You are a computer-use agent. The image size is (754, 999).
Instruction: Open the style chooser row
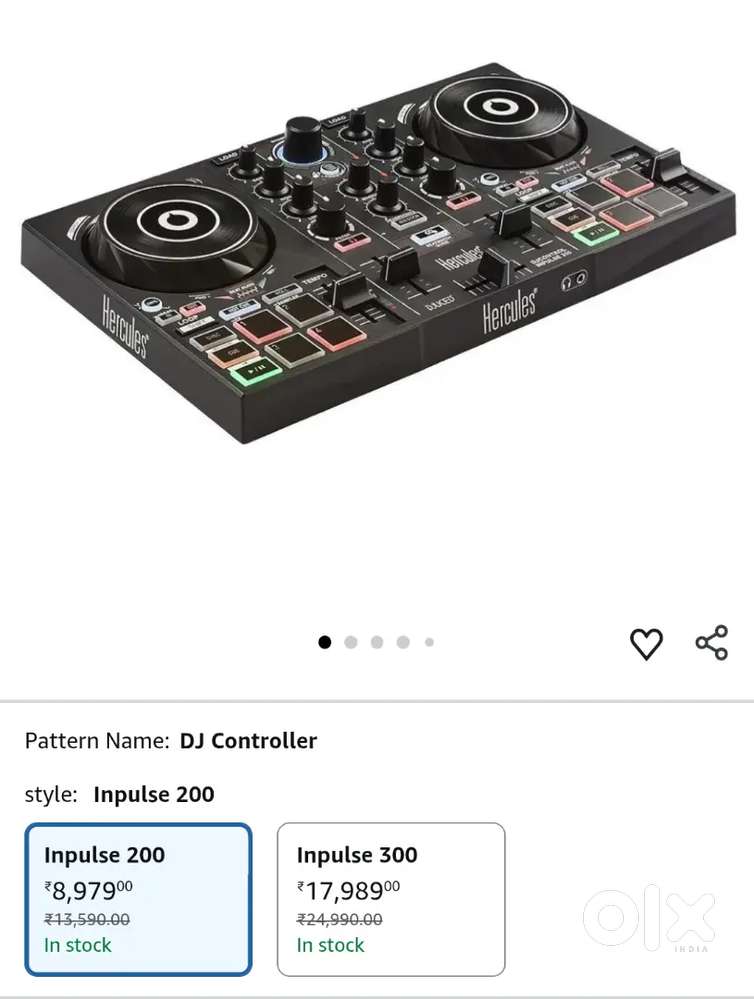point(120,795)
